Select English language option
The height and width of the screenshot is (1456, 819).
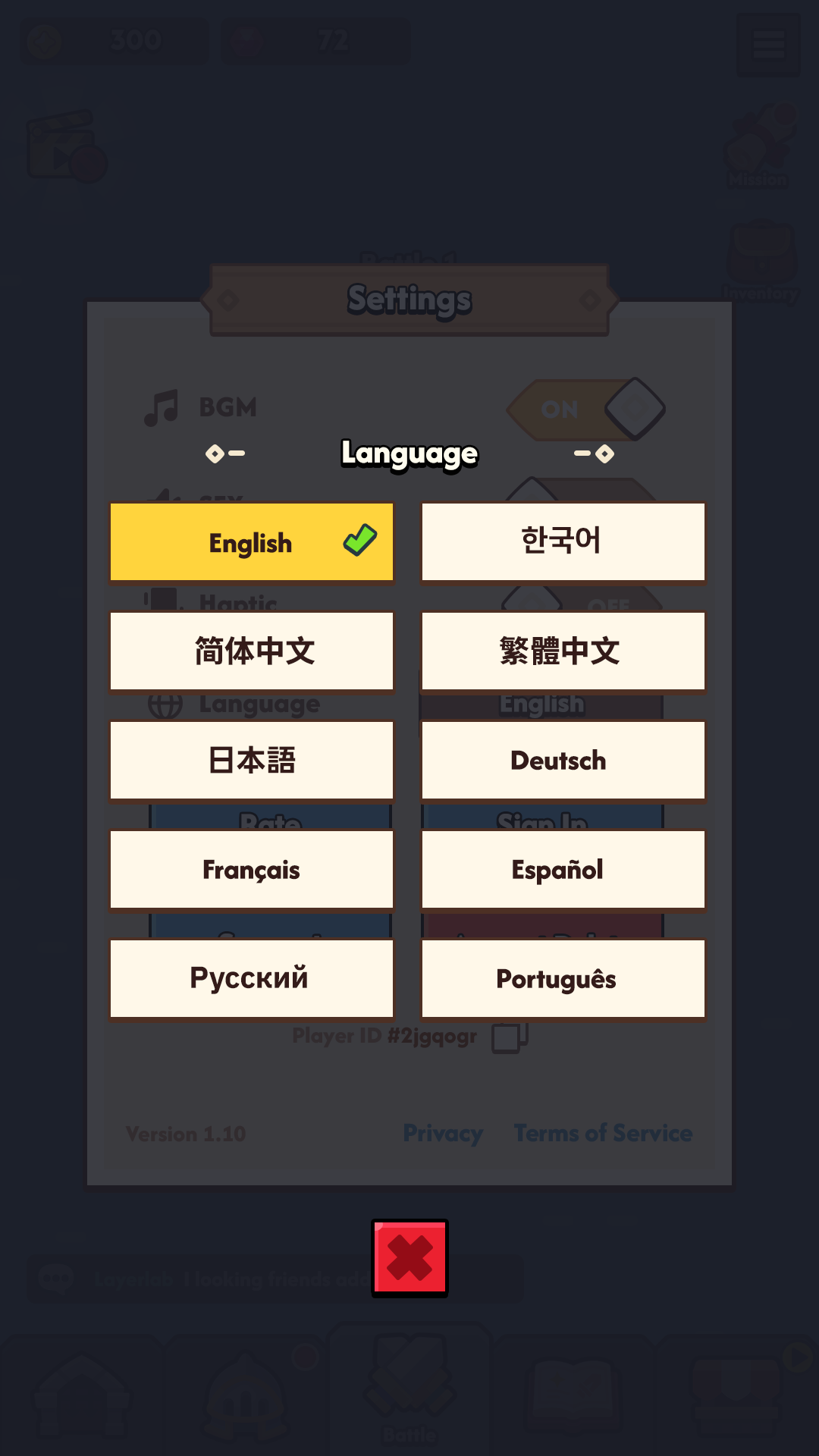pos(251,542)
